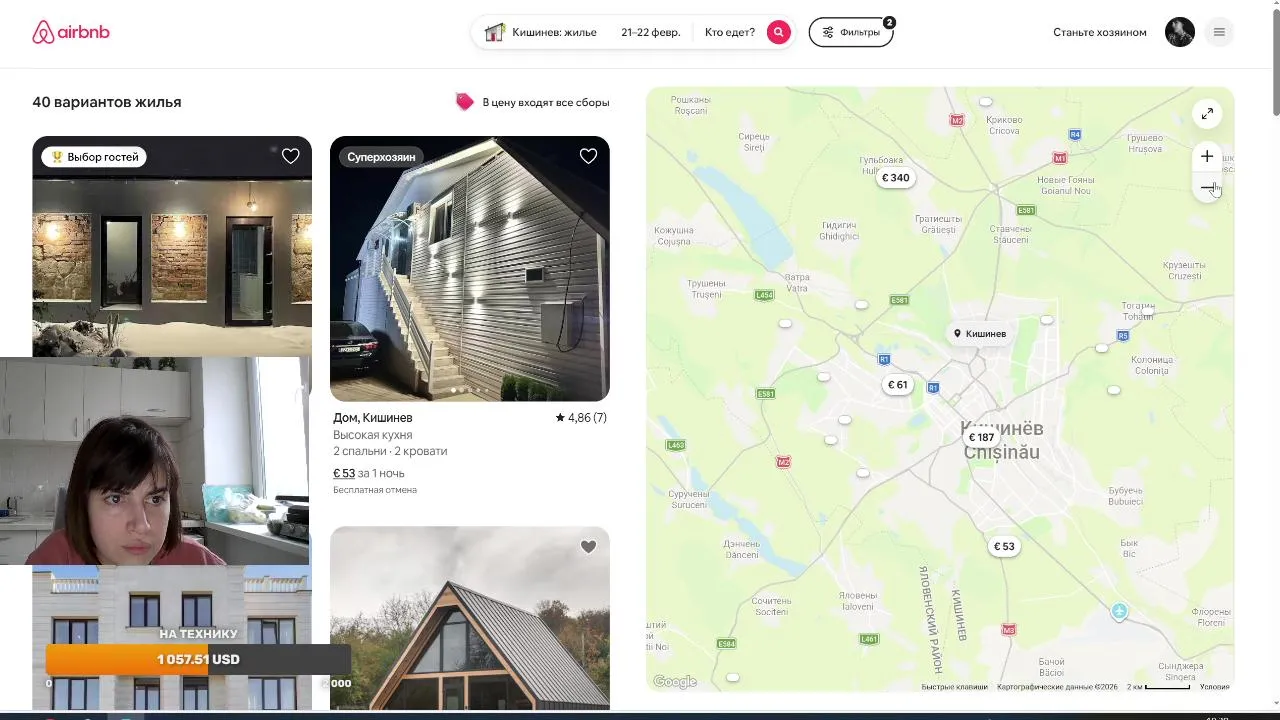Screen dimensions: 1280x720
Task: Expand the map to full screen
Action: [x=1207, y=114]
